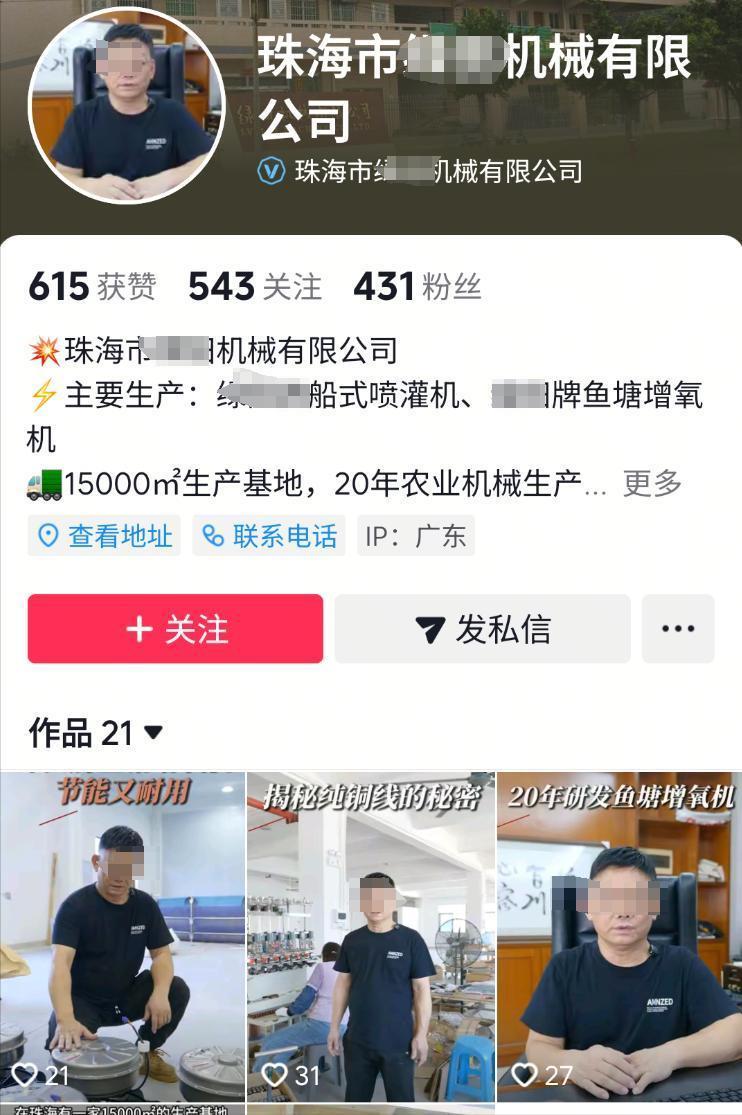Follow this account with 关注 button
Screen dimensions: 742x1115
click(x=175, y=629)
